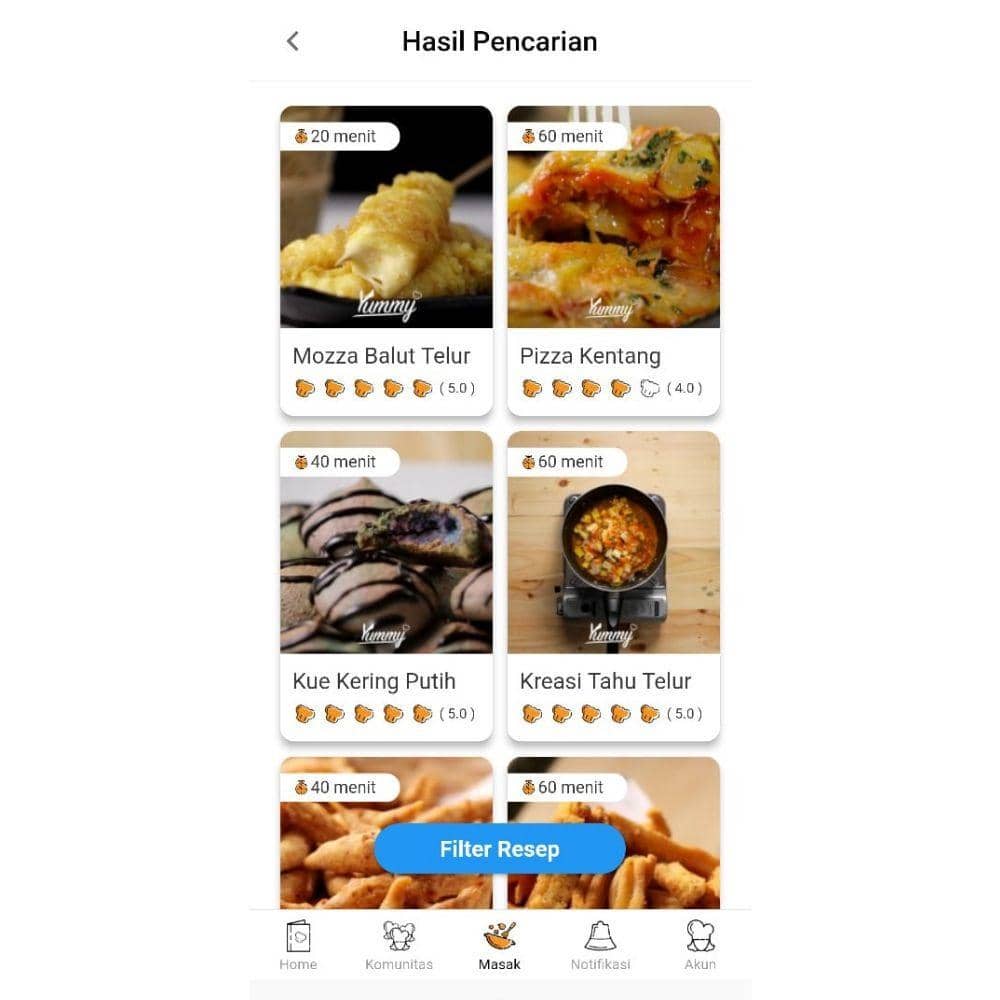The width and height of the screenshot is (1000, 1000).
Task: Open the Komunitas tab
Action: 399,945
